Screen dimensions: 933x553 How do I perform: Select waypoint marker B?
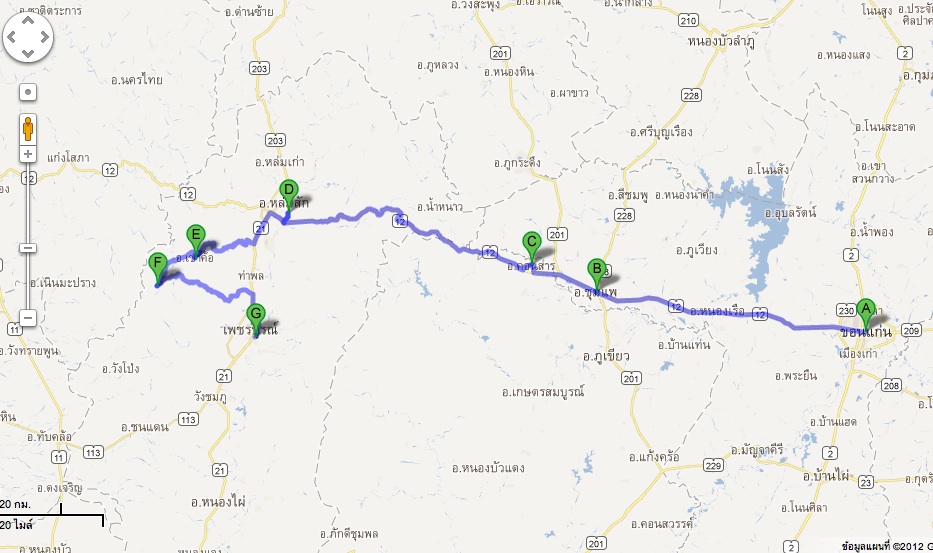coord(596,268)
